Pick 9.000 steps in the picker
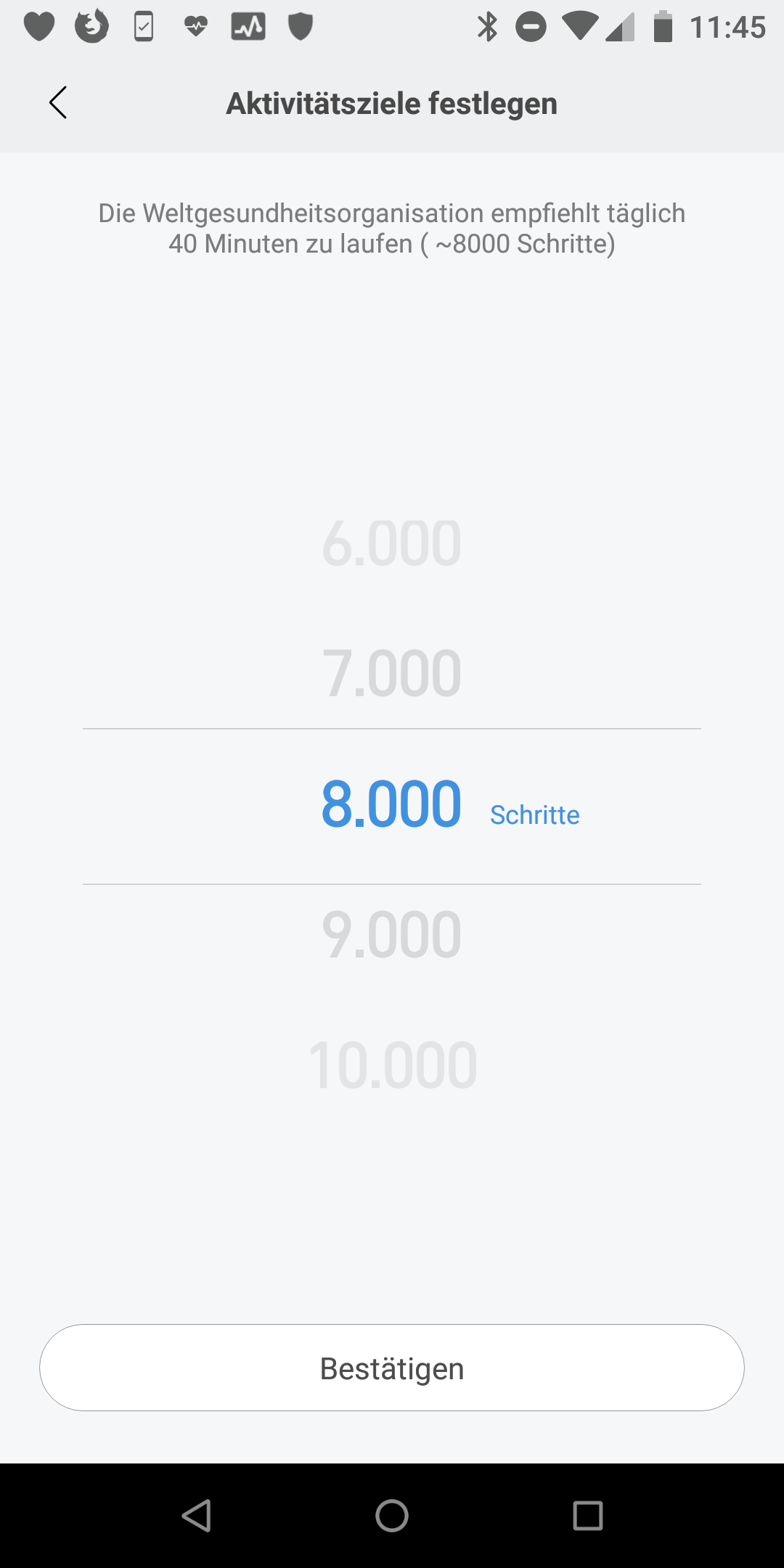Image resolution: width=784 pixels, height=1568 pixels. 392,935
